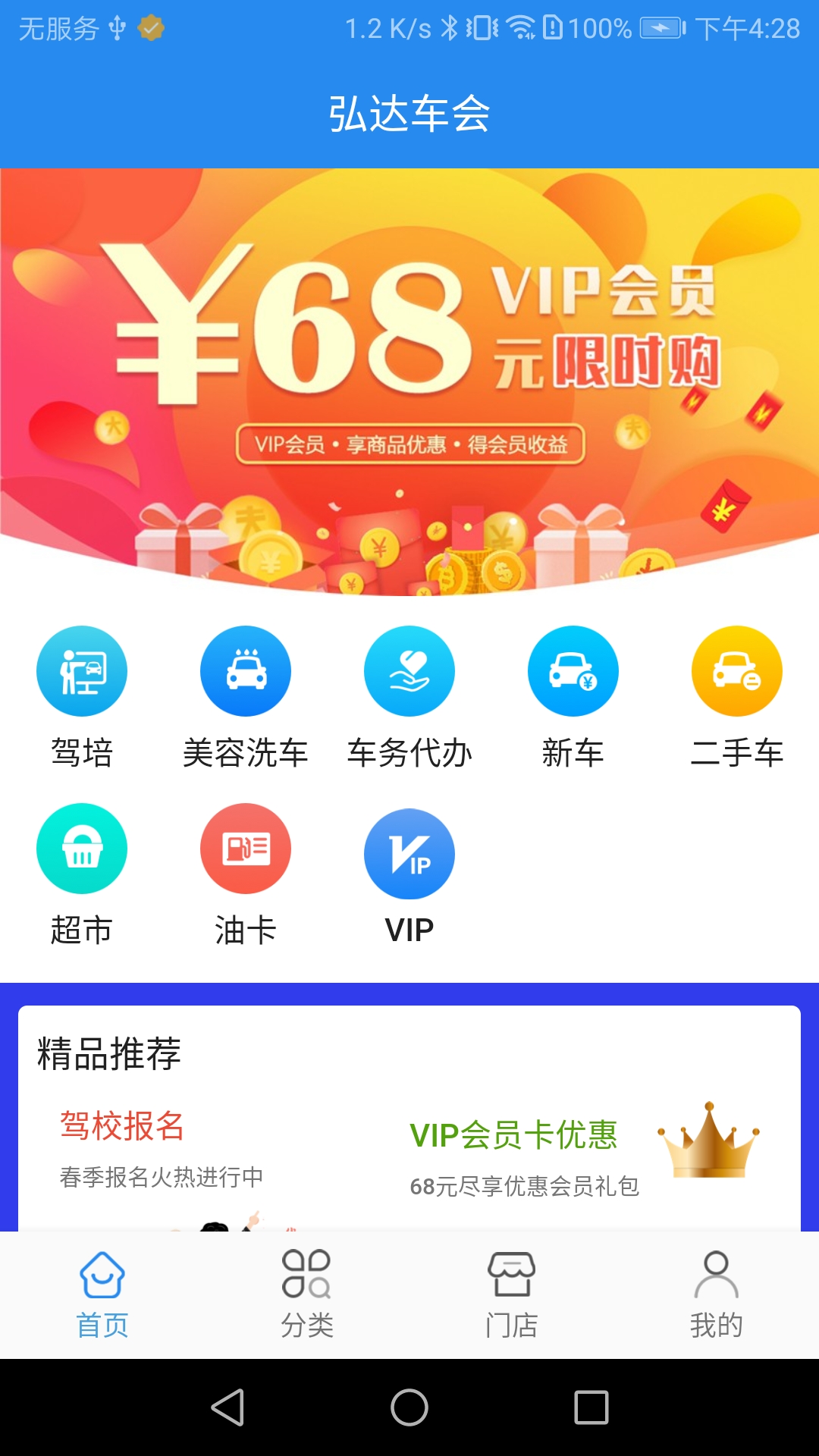Tap the system home button

[x=409, y=1407]
